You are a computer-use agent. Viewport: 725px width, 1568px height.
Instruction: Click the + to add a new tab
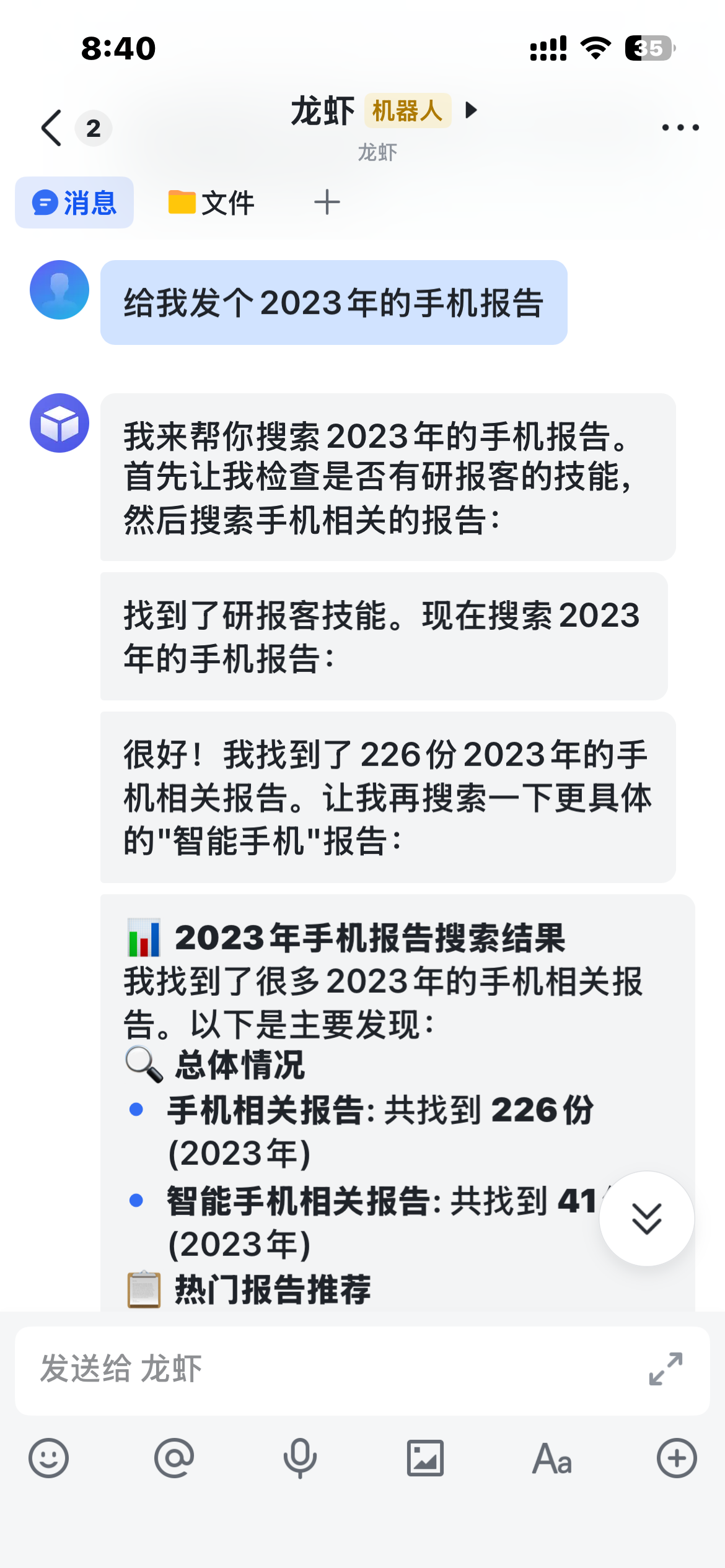(327, 201)
